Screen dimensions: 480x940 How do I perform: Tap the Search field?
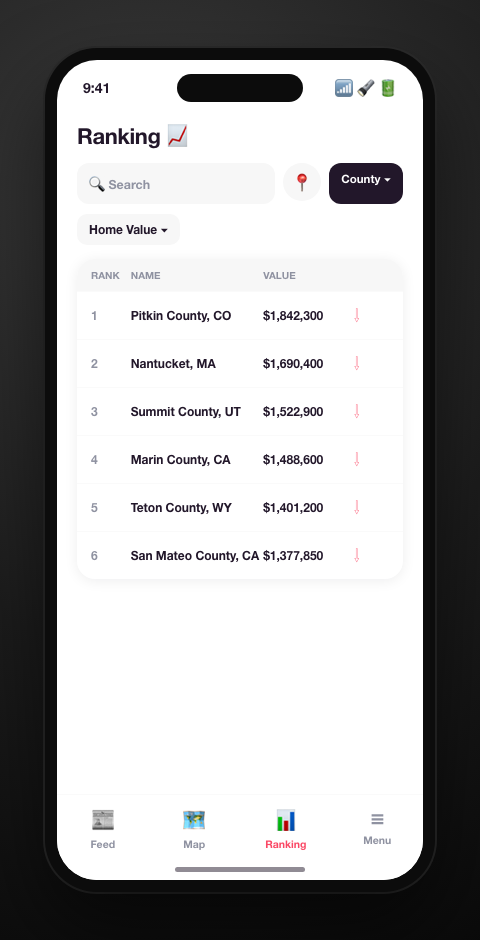pos(176,183)
